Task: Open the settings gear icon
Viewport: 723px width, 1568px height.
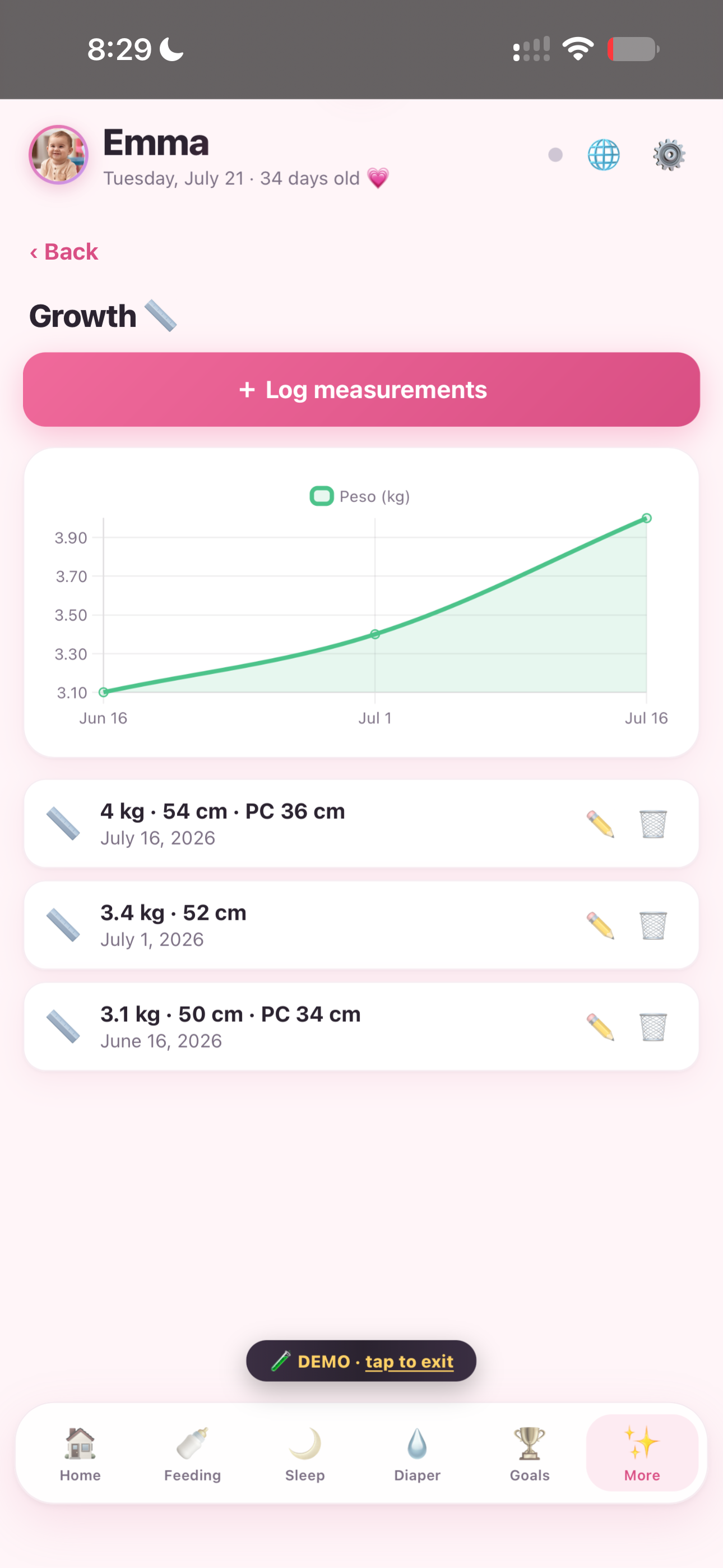Action: 669,155
